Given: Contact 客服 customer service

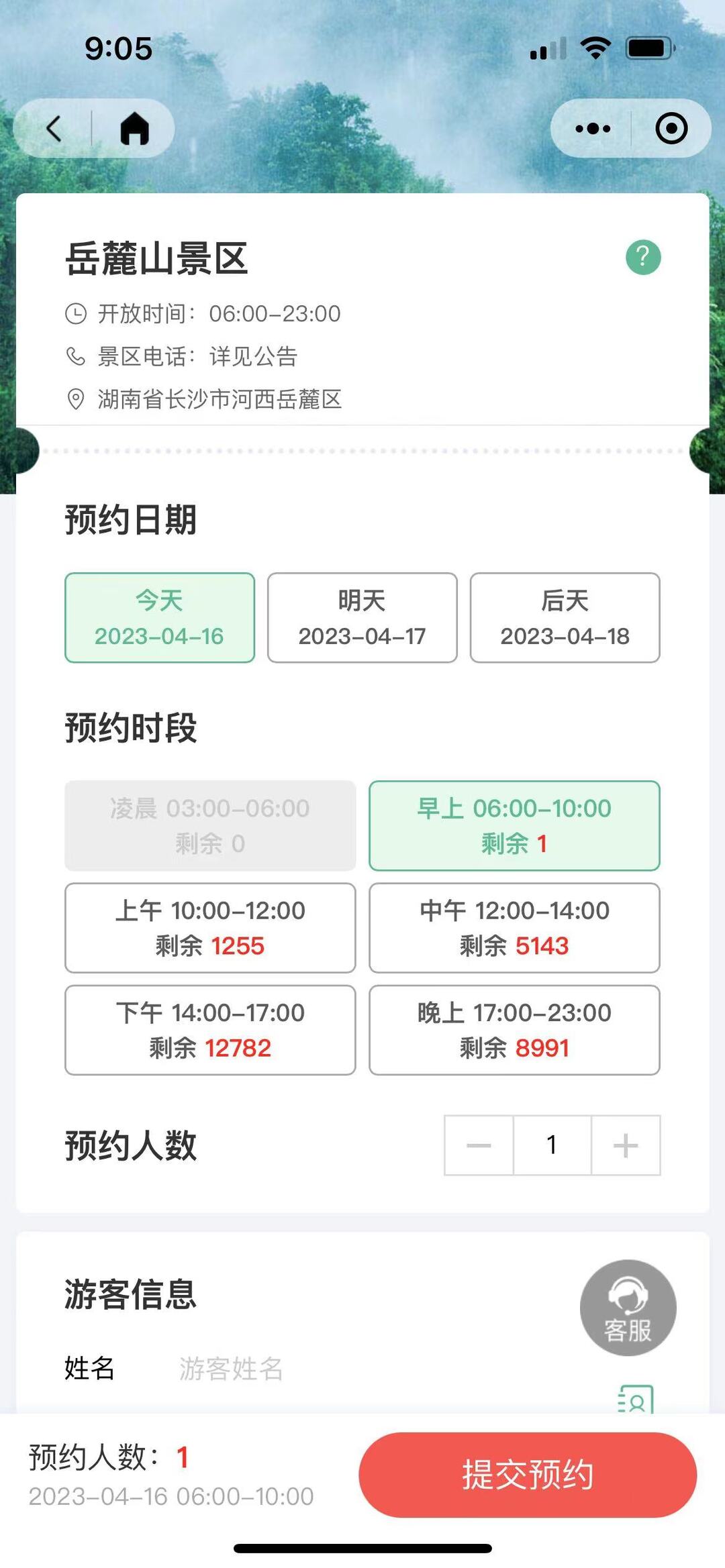Looking at the screenshot, I should pos(628,1308).
